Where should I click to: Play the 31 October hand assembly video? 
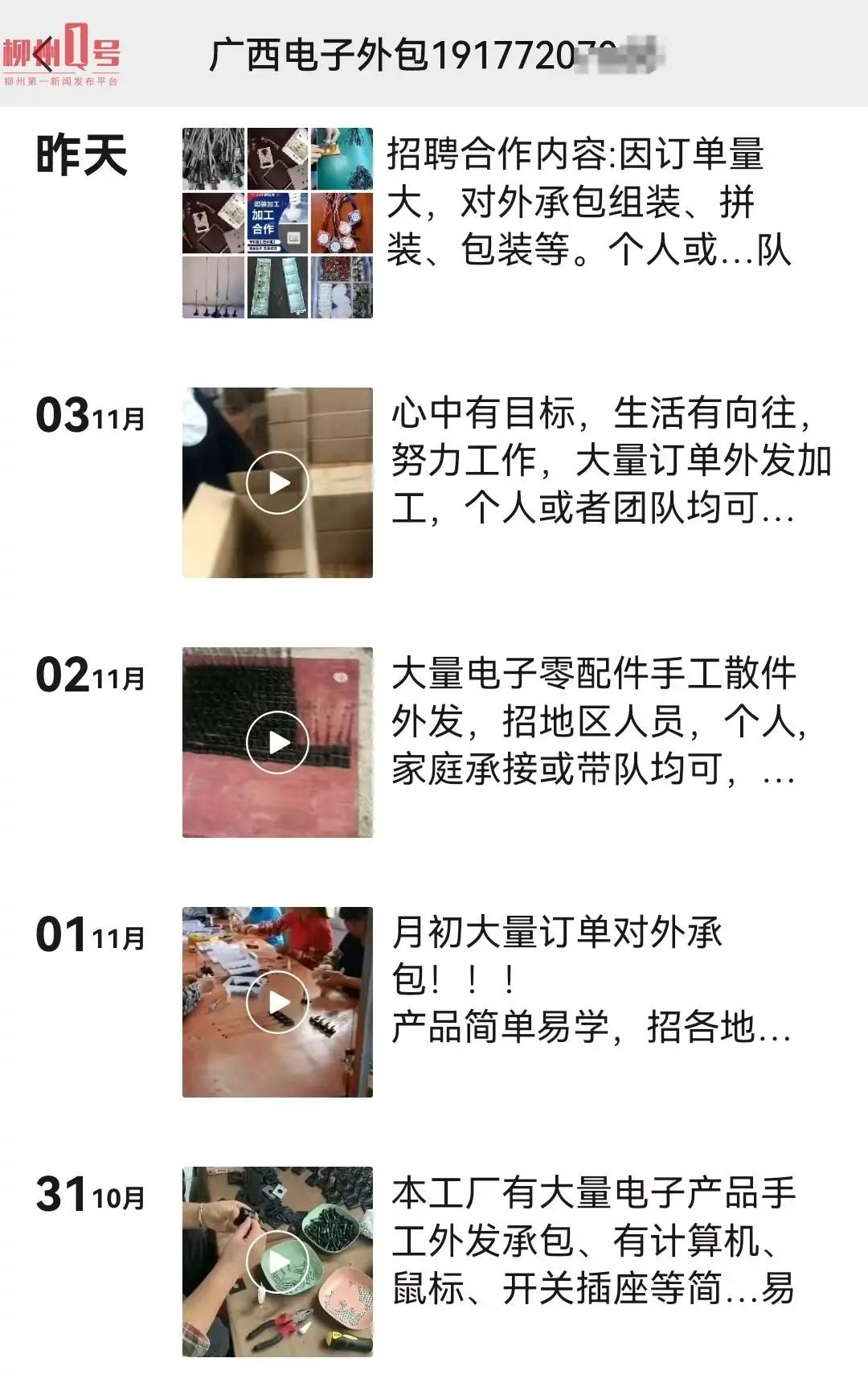pyautogui.click(x=277, y=1262)
